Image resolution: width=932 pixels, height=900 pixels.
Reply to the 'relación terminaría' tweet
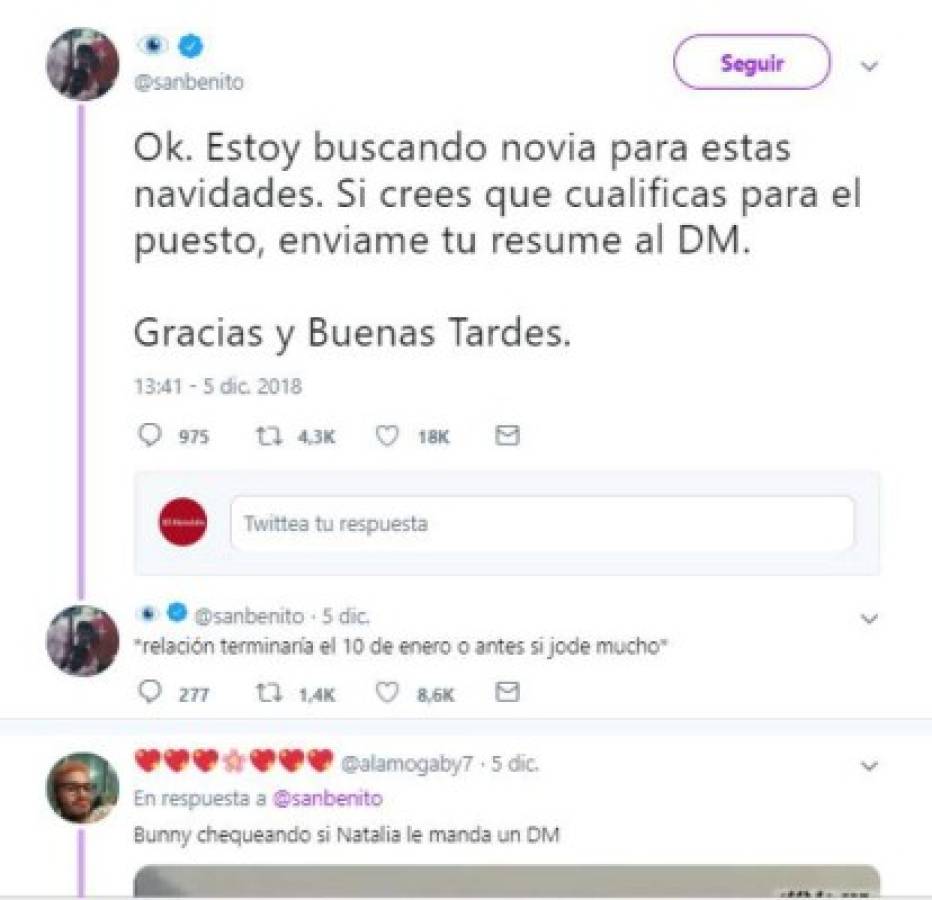tap(148, 692)
